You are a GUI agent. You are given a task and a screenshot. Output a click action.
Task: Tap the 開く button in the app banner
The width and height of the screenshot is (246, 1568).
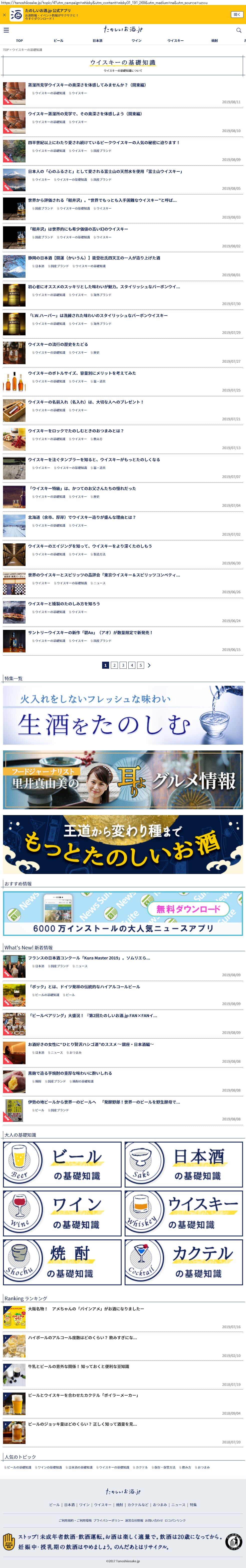[x=236, y=15]
